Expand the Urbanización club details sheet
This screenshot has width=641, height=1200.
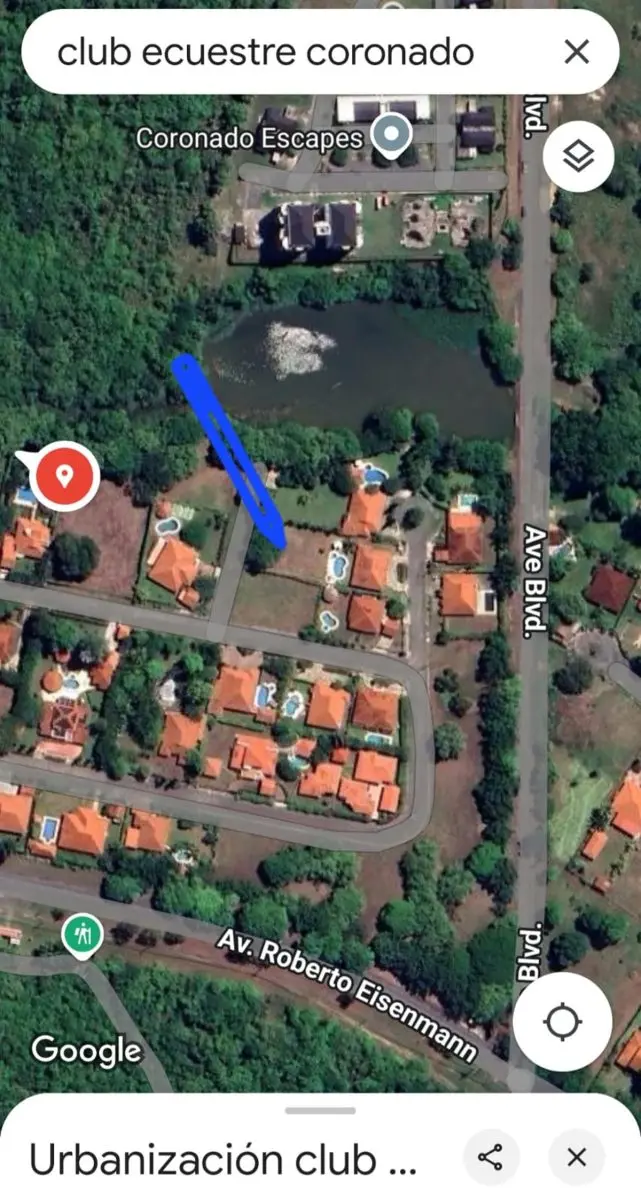(320, 1110)
